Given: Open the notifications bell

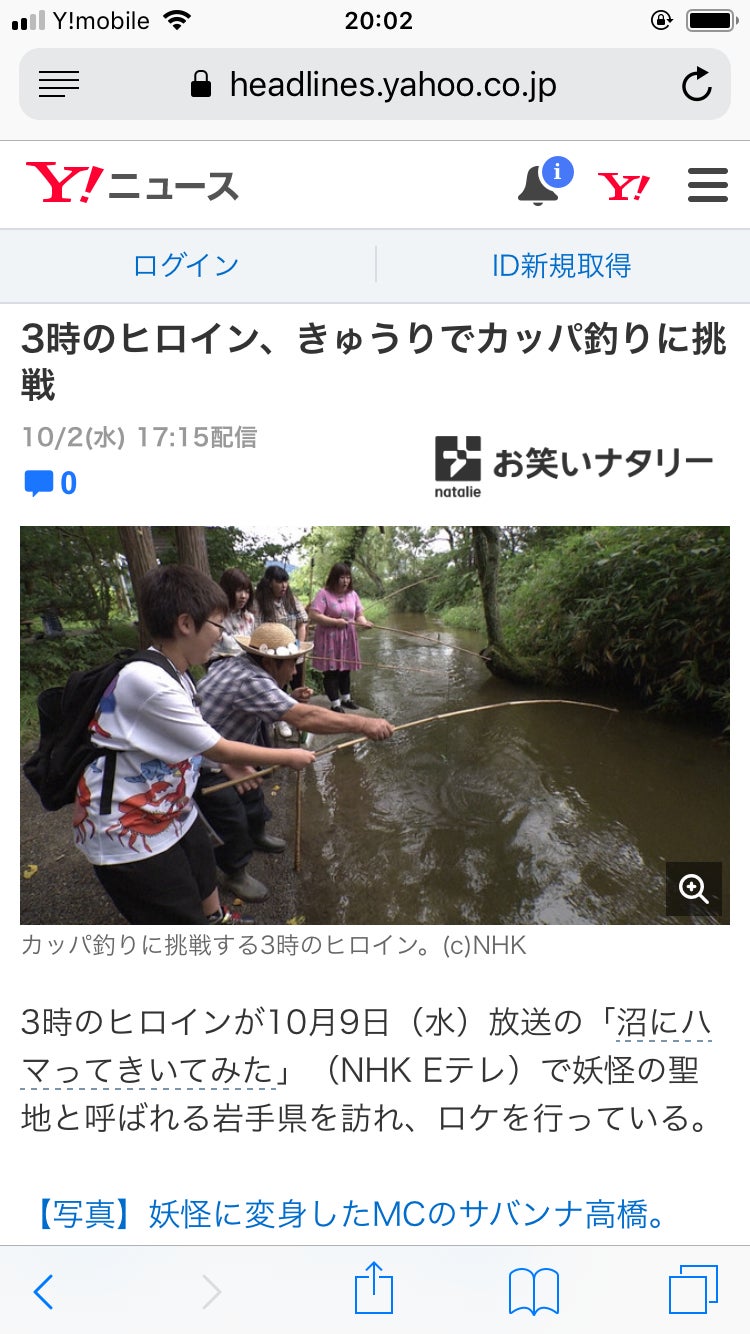Looking at the screenshot, I should (x=540, y=185).
